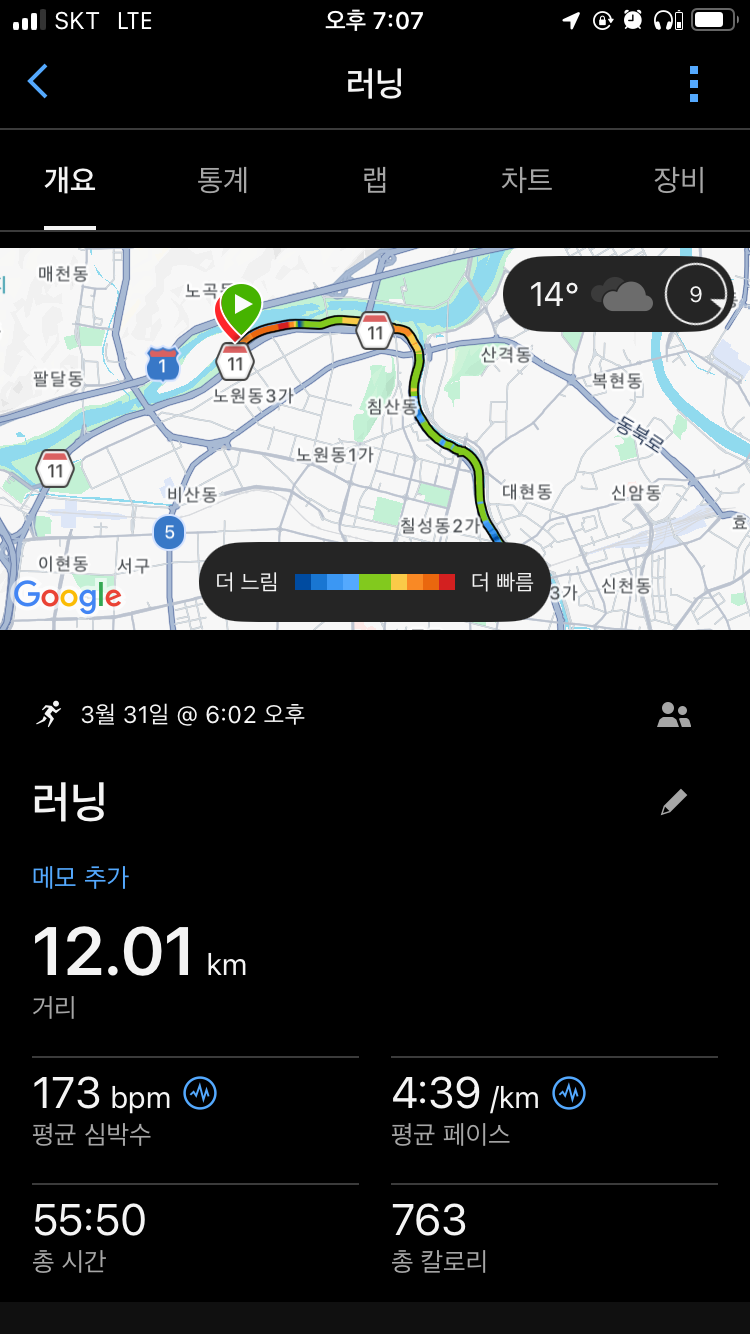Select the 개요 tab
This screenshot has height=1334, width=750.
(x=70, y=180)
